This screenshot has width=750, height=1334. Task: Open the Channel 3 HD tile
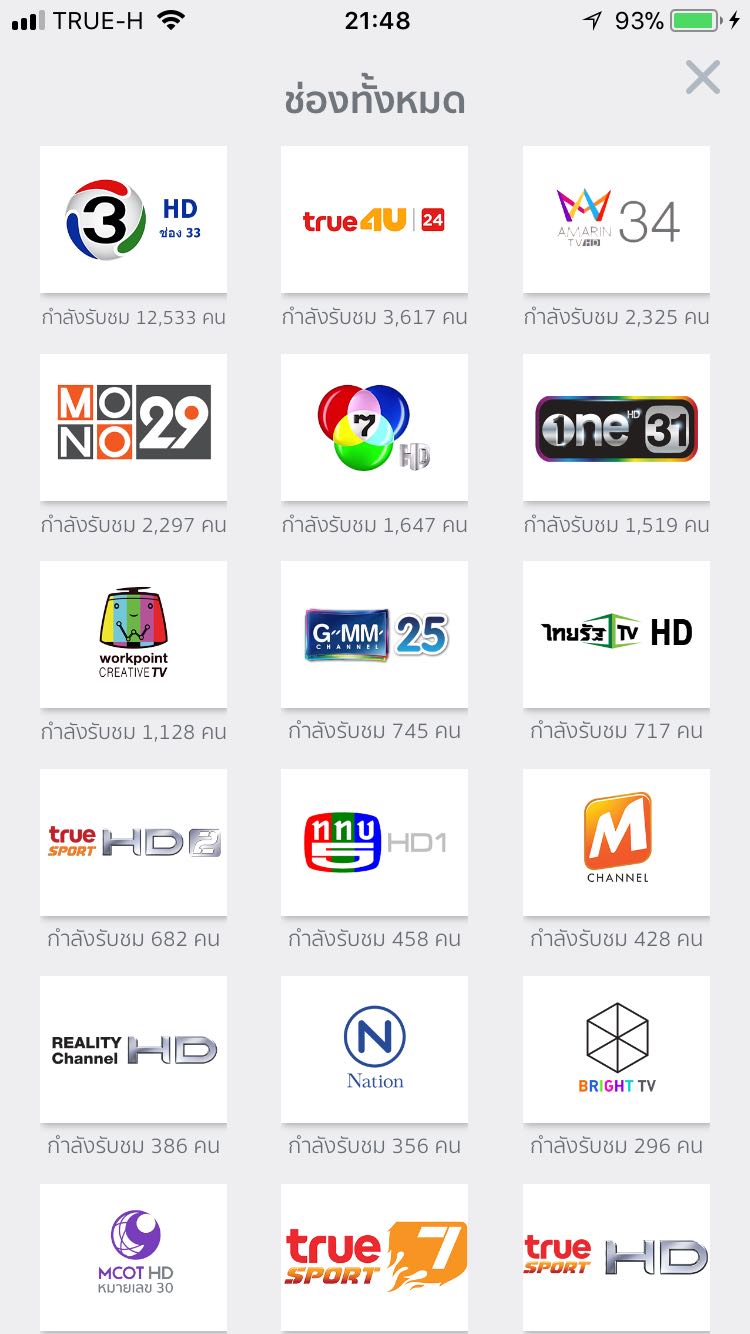(133, 219)
